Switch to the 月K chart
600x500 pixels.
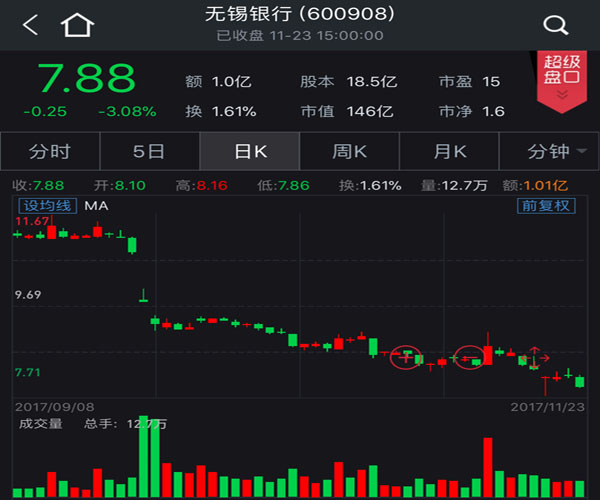(x=449, y=152)
